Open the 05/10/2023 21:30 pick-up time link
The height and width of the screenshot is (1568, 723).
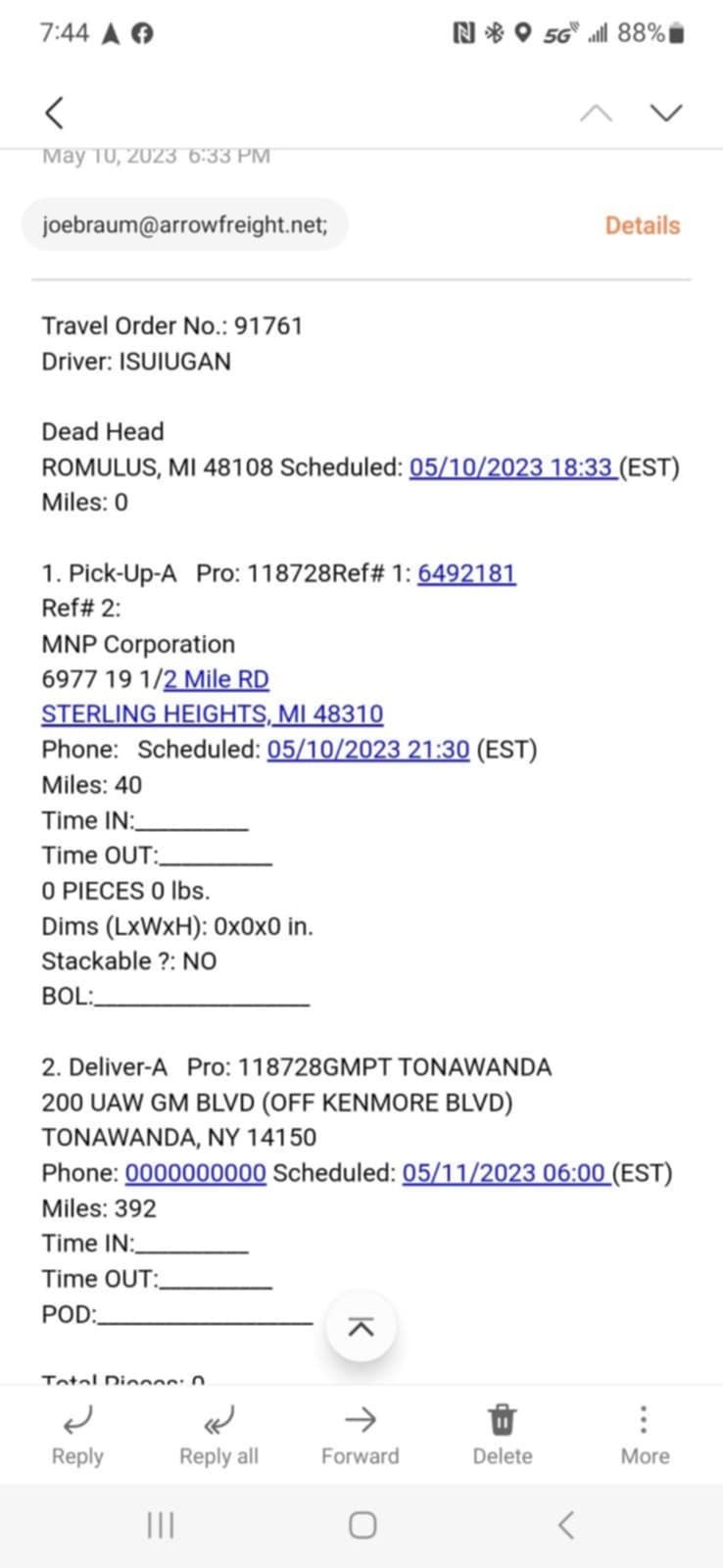[x=368, y=750]
